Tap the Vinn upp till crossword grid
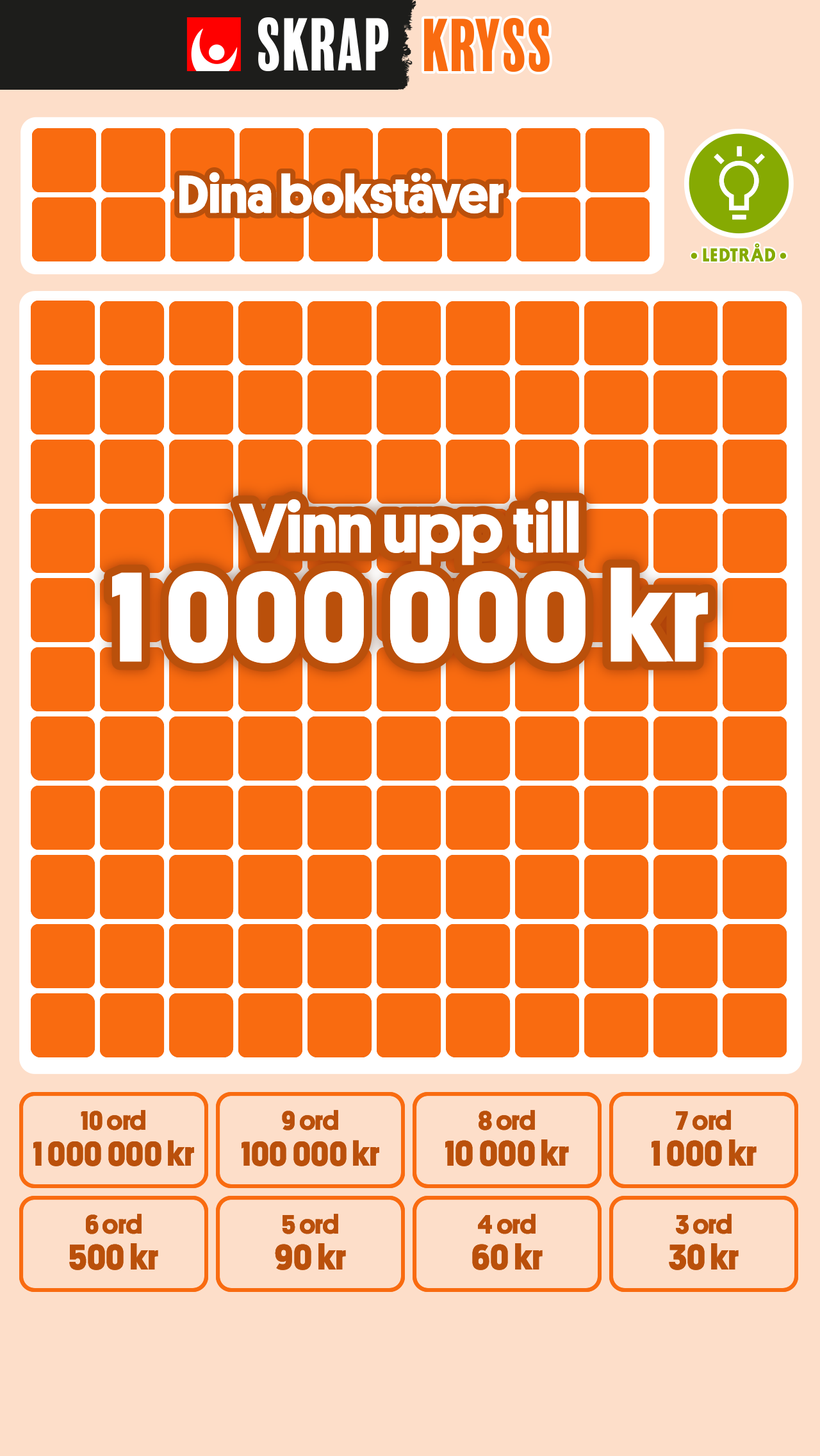The width and height of the screenshot is (820, 1456). click(x=410, y=682)
